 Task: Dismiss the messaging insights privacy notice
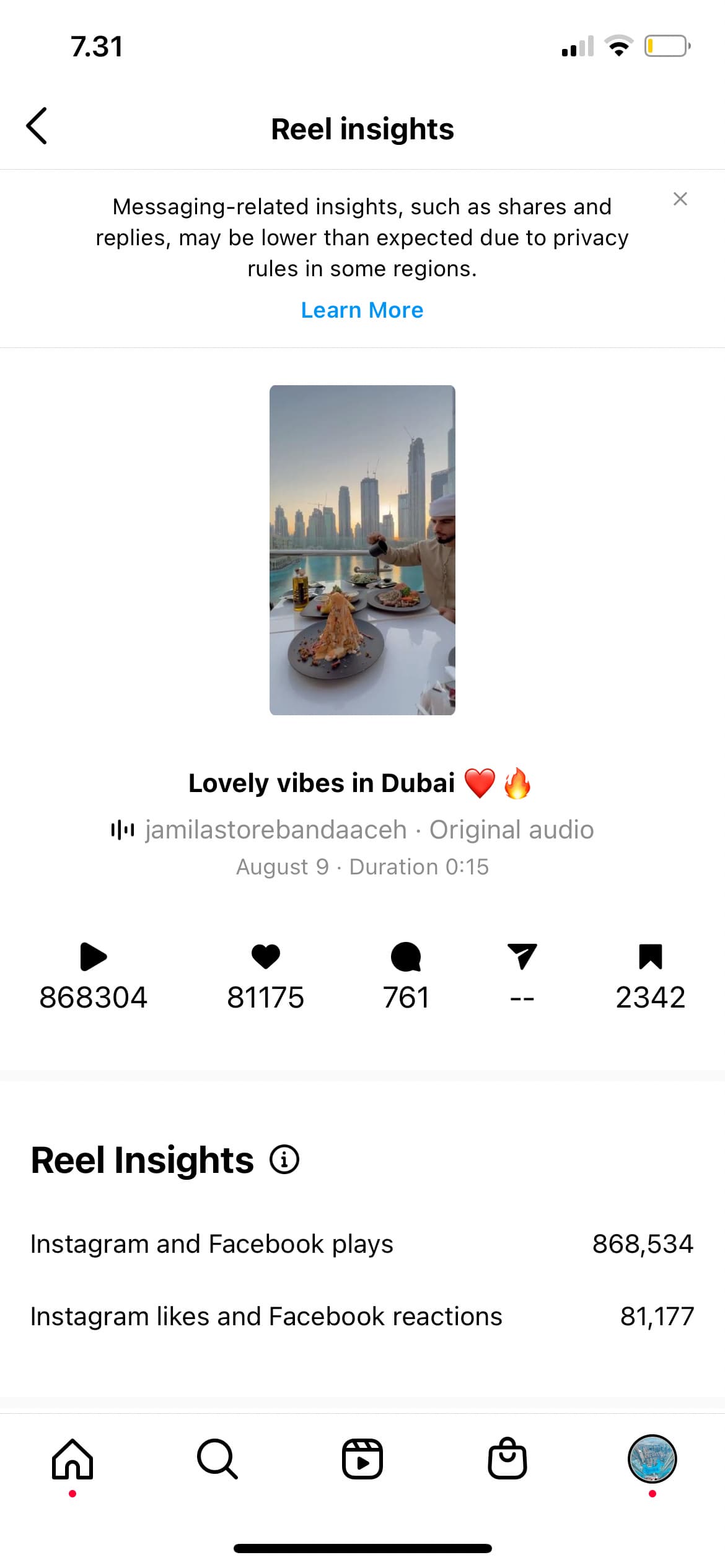680,199
